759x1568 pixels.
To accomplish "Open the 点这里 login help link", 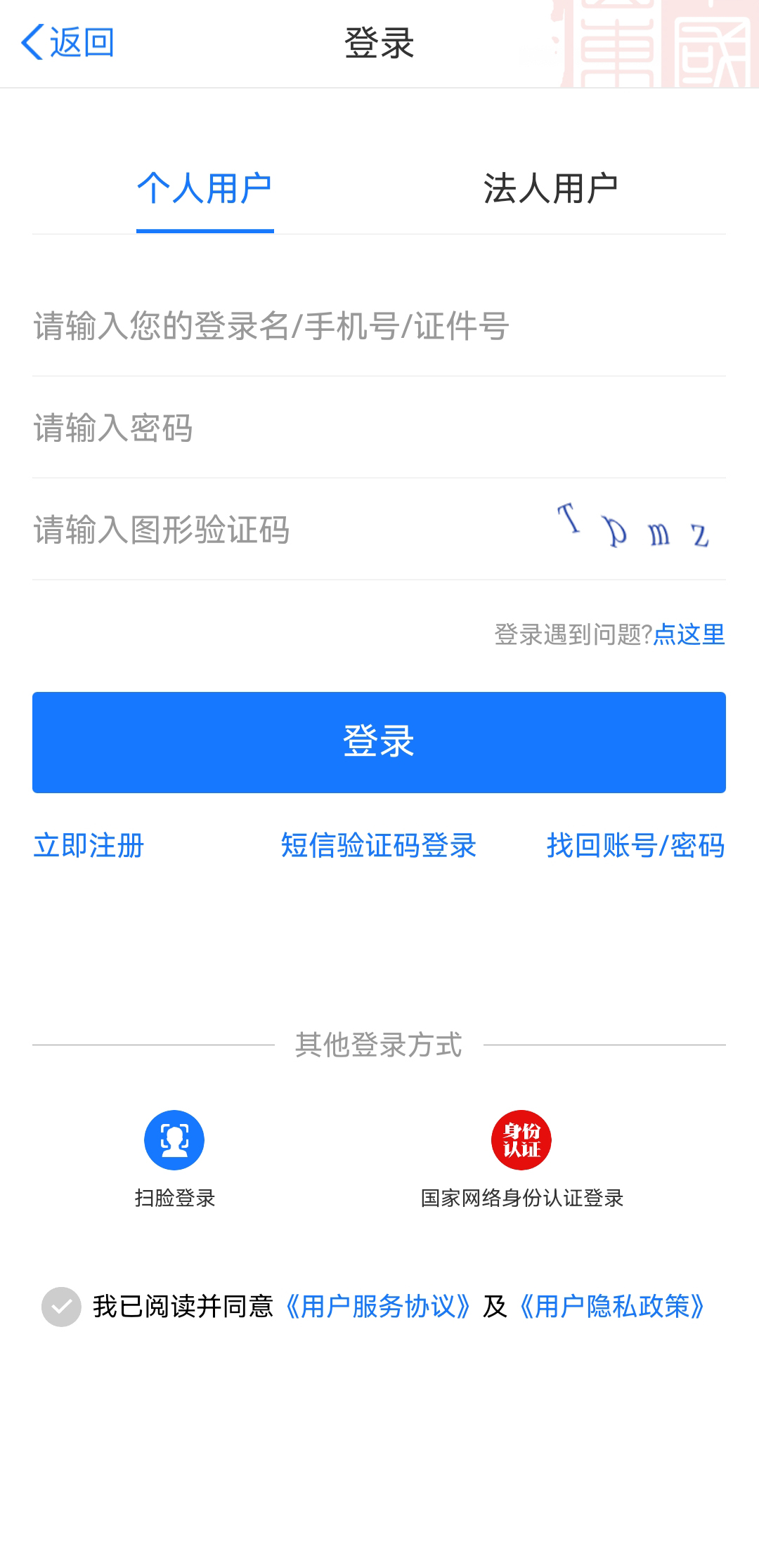I will [x=689, y=634].
